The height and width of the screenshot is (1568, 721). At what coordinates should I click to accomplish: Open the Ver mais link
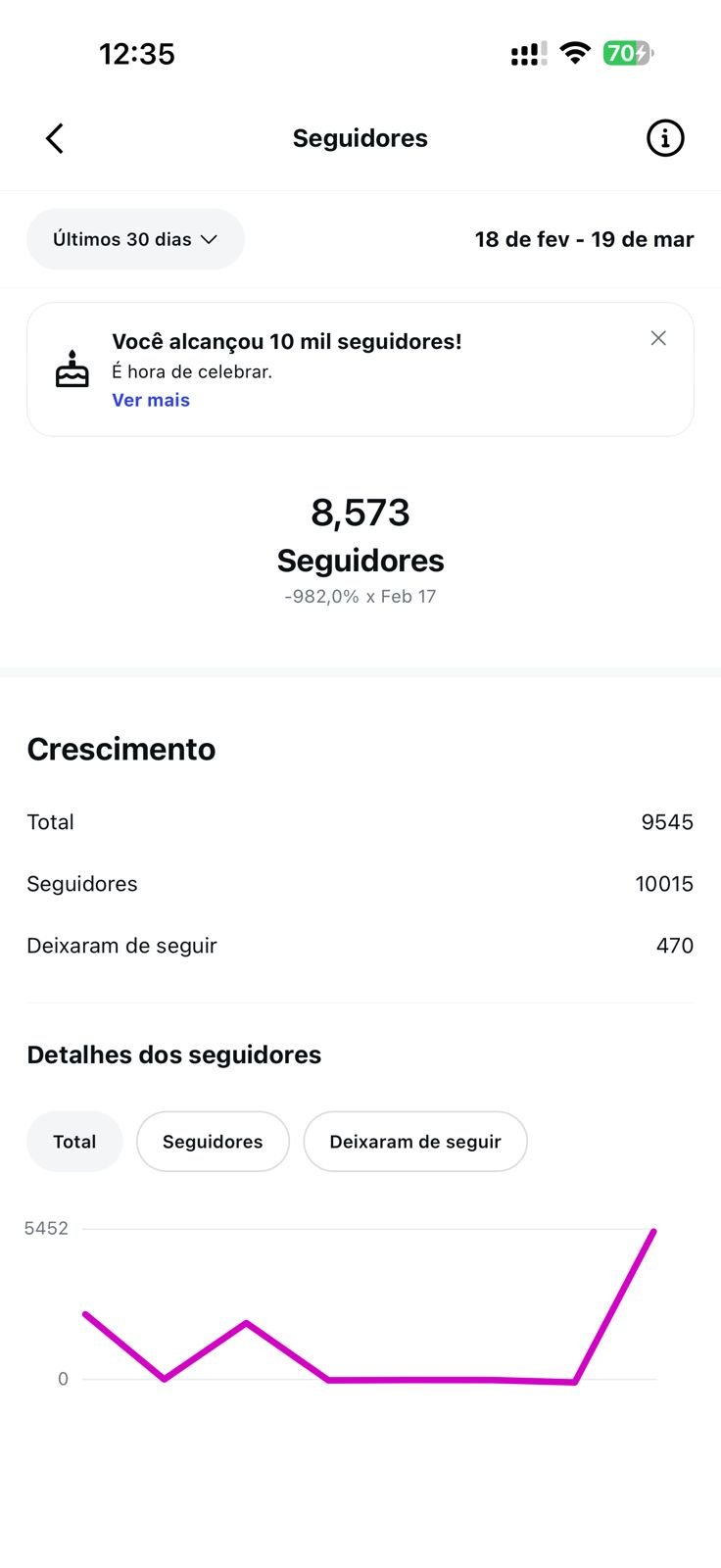pos(151,400)
